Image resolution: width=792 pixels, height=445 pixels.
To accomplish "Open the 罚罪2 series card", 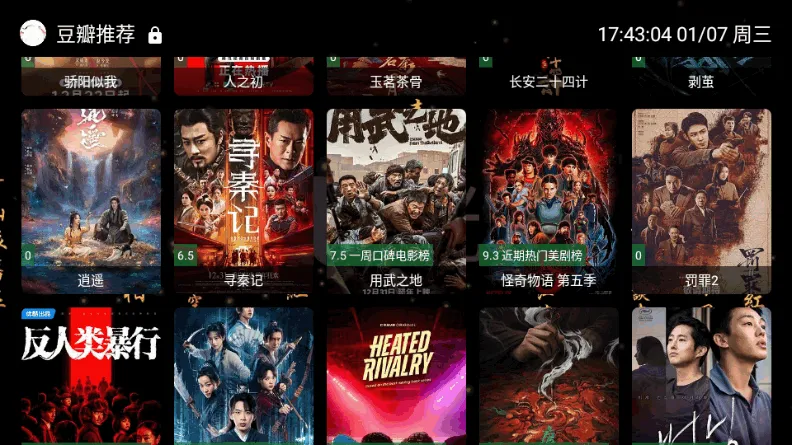I will click(701, 200).
